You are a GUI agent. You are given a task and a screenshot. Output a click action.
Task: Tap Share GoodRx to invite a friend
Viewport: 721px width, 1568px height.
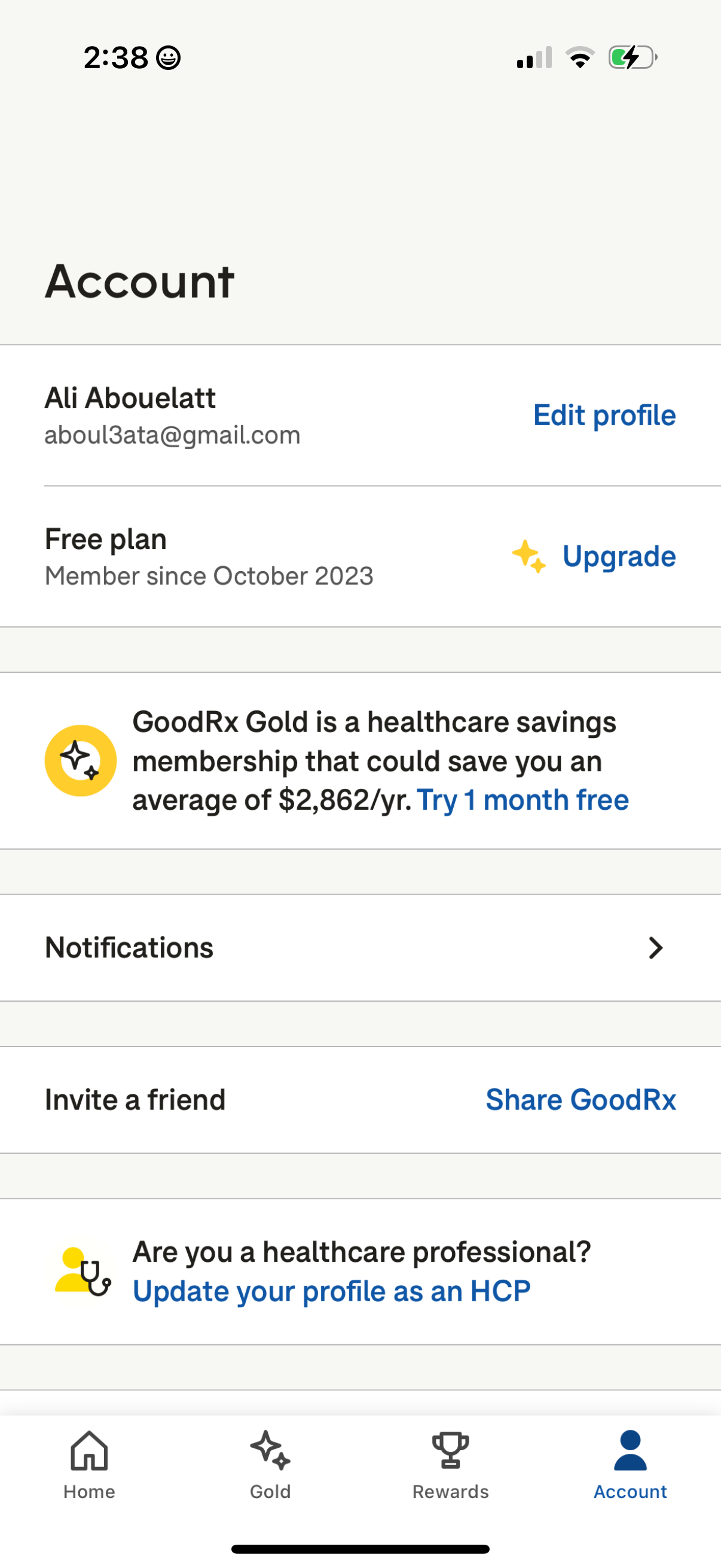click(x=581, y=1099)
